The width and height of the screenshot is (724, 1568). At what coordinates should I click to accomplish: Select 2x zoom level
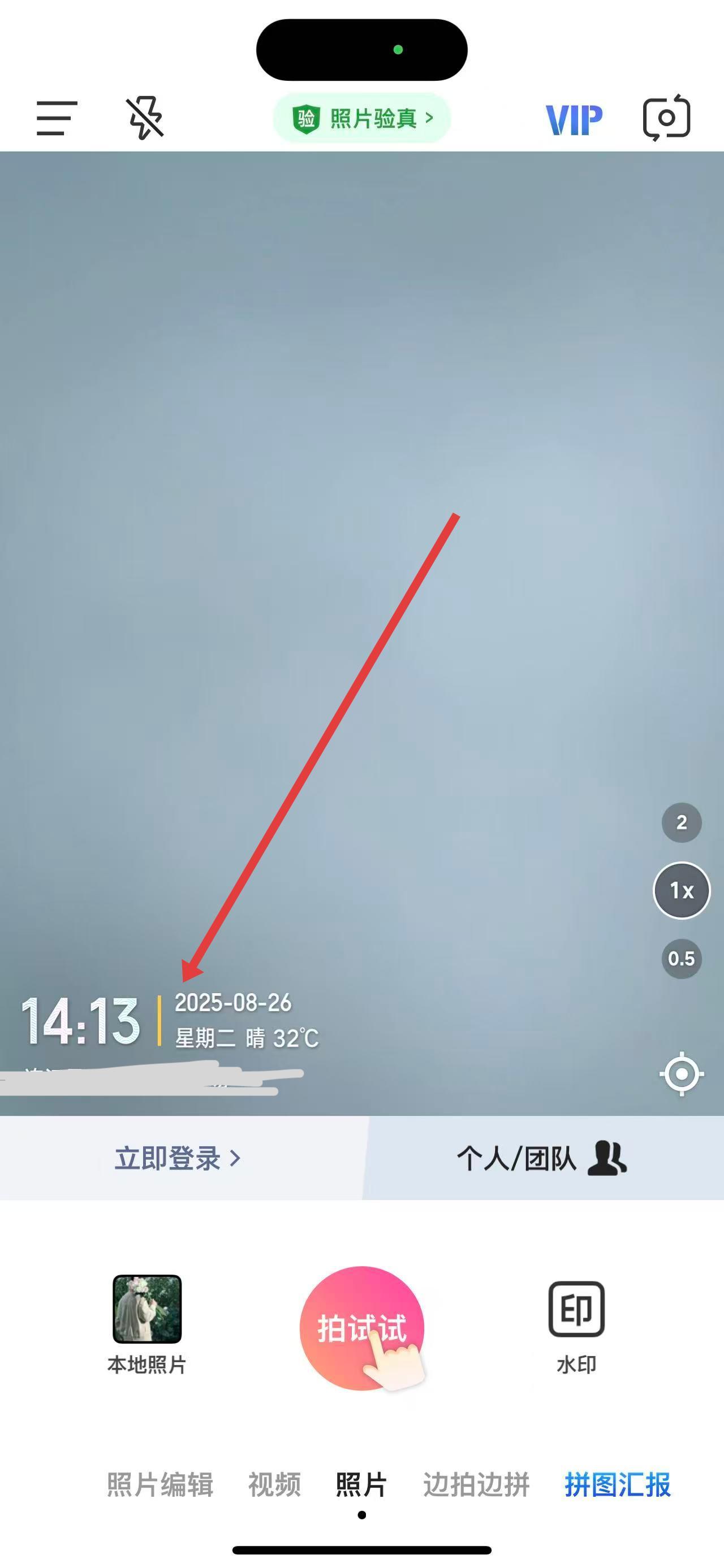tap(682, 822)
